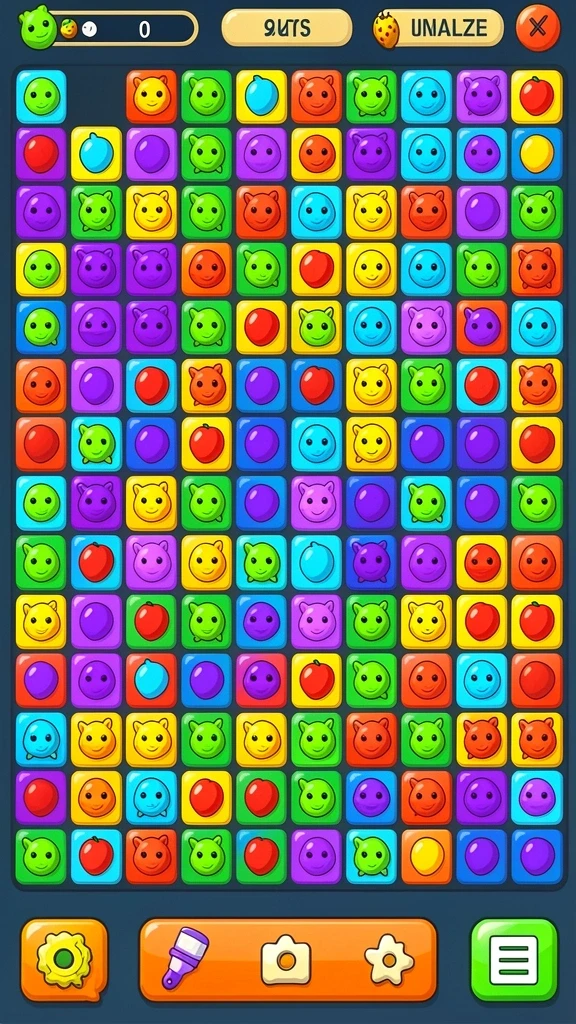Image resolution: width=576 pixels, height=1024 pixels.
Task: Tap the blue egg on the red tile
Action: [152, 680]
